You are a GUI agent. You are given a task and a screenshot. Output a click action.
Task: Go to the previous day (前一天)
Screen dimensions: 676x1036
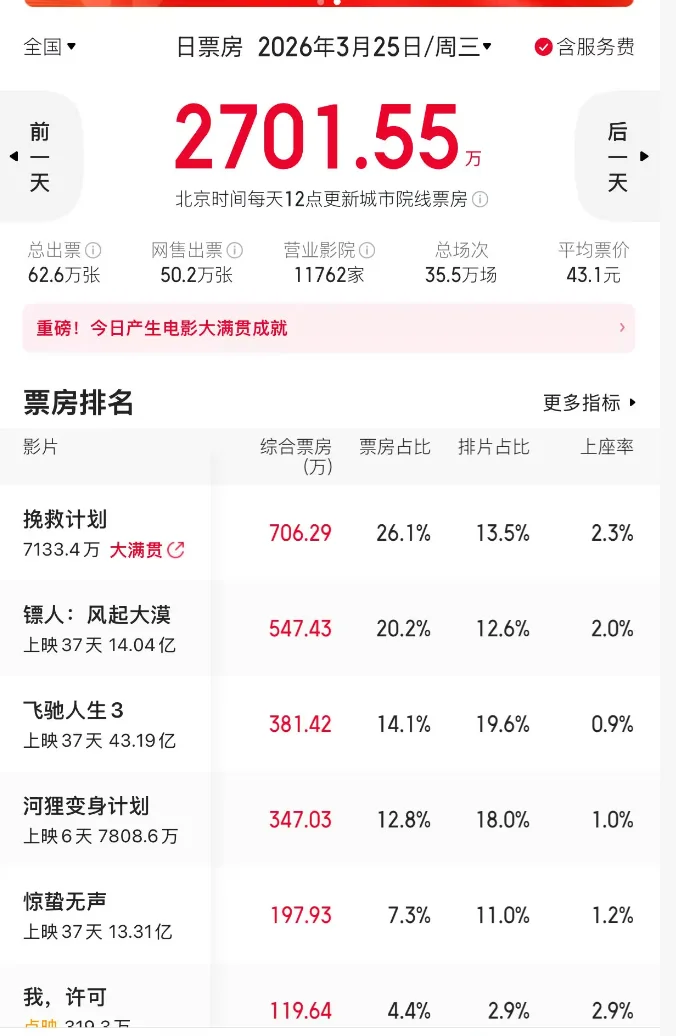(x=39, y=157)
